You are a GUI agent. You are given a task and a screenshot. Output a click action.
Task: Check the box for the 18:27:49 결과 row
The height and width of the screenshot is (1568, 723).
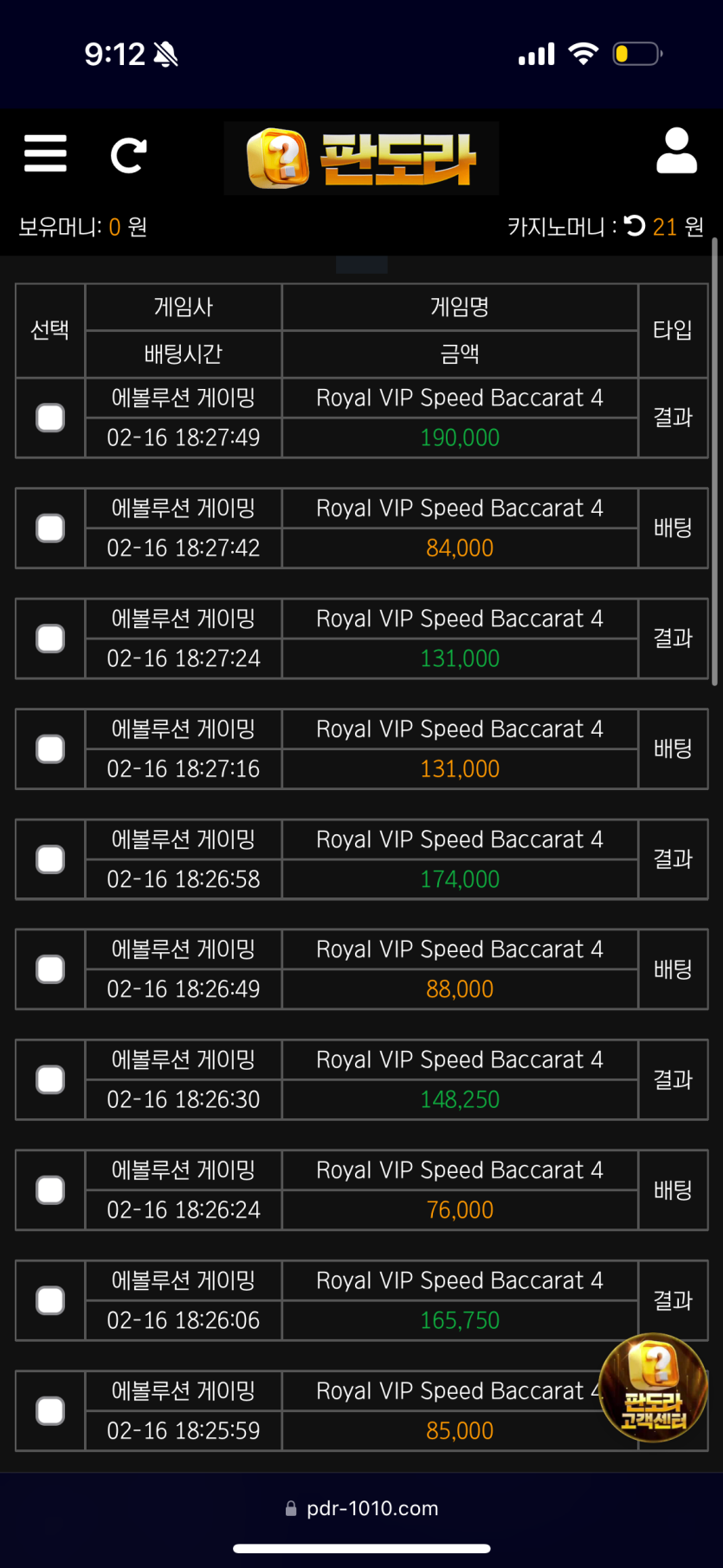[x=49, y=418]
